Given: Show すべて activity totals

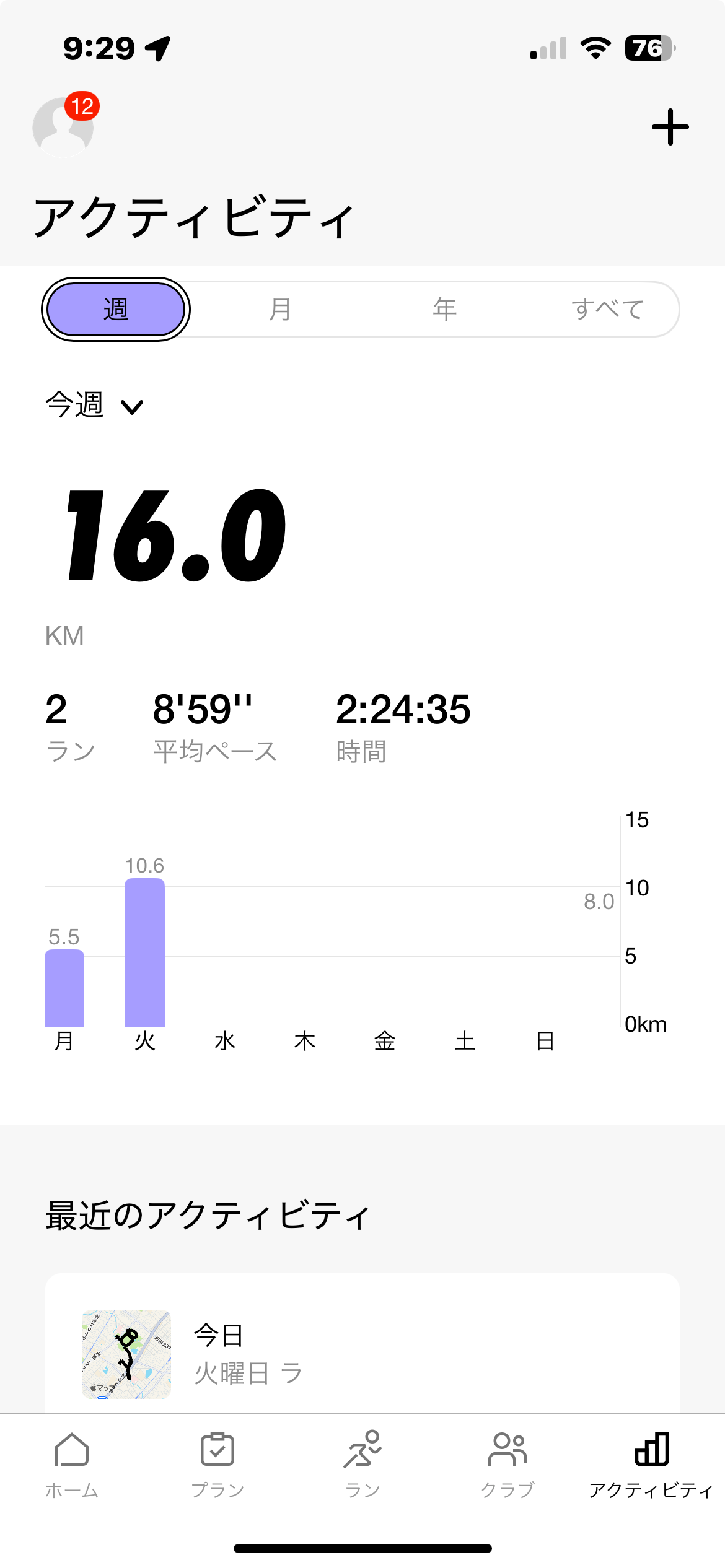Looking at the screenshot, I should pos(608,309).
